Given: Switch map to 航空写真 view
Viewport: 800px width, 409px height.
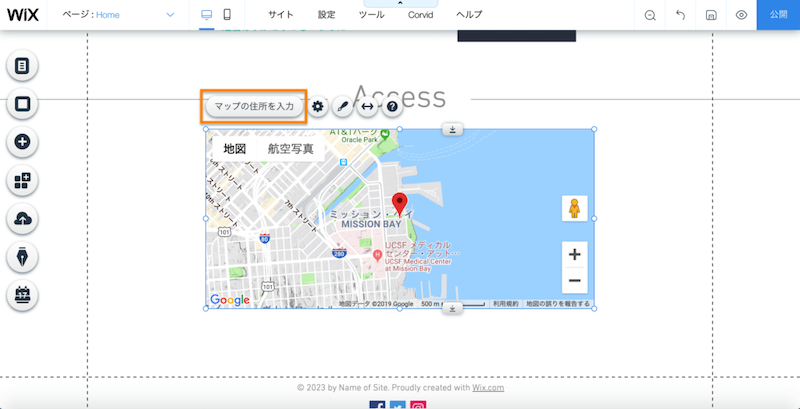Looking at the screenshot, I should [x=290, y=149].
